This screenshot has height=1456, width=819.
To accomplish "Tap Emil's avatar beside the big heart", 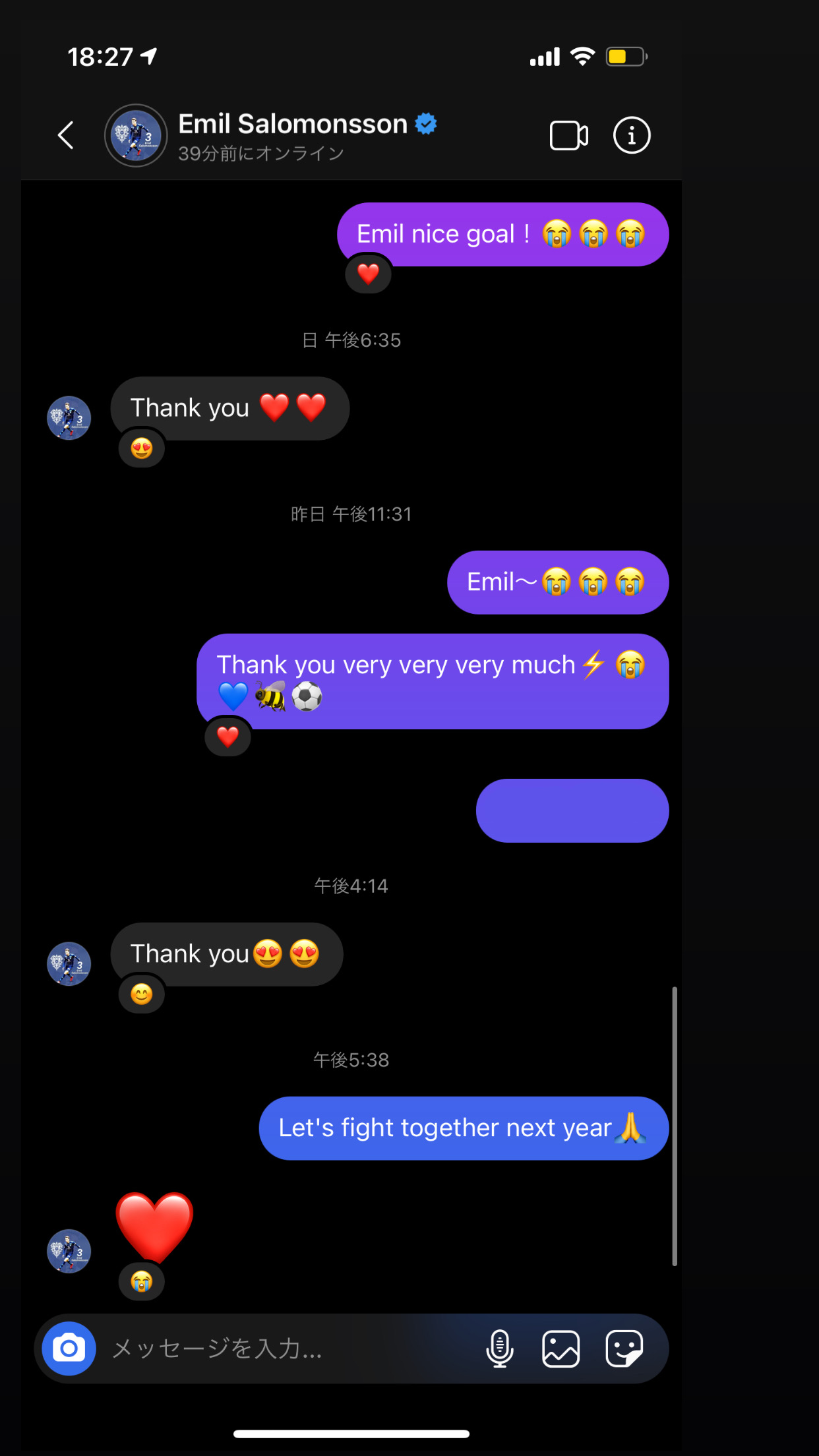I will click(69, 1251).
